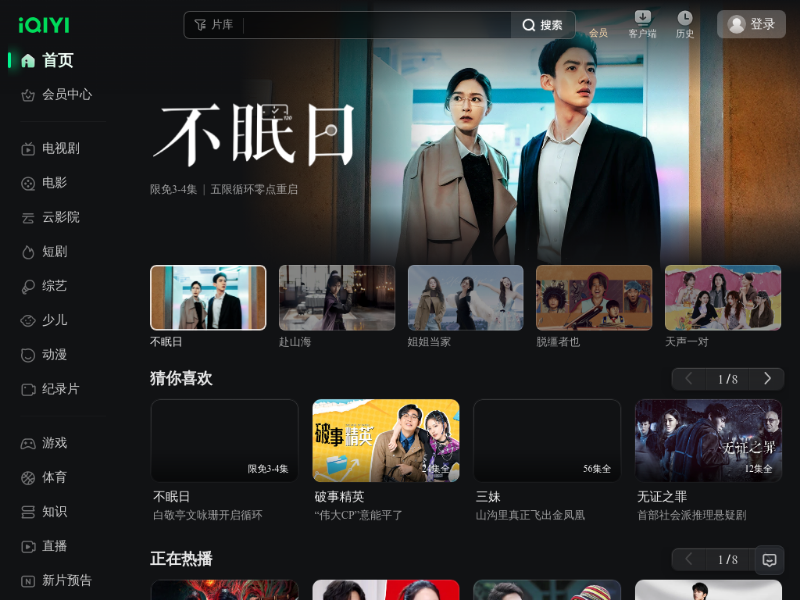Viewport: 800px width, 600px height.
Task: Open the feedback chat icon
Action: click(x=769, y=560)
